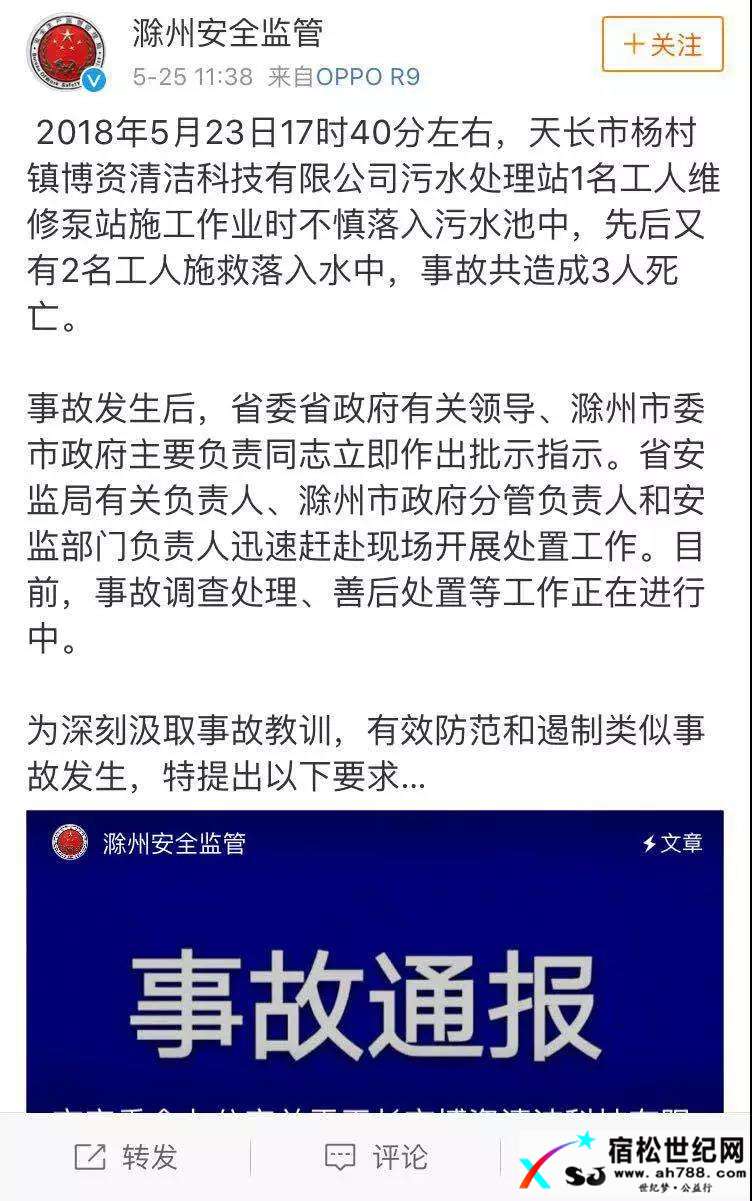Repost this post via 转发
This screenshot has height=1201, width=752.
click(126, 1157)
